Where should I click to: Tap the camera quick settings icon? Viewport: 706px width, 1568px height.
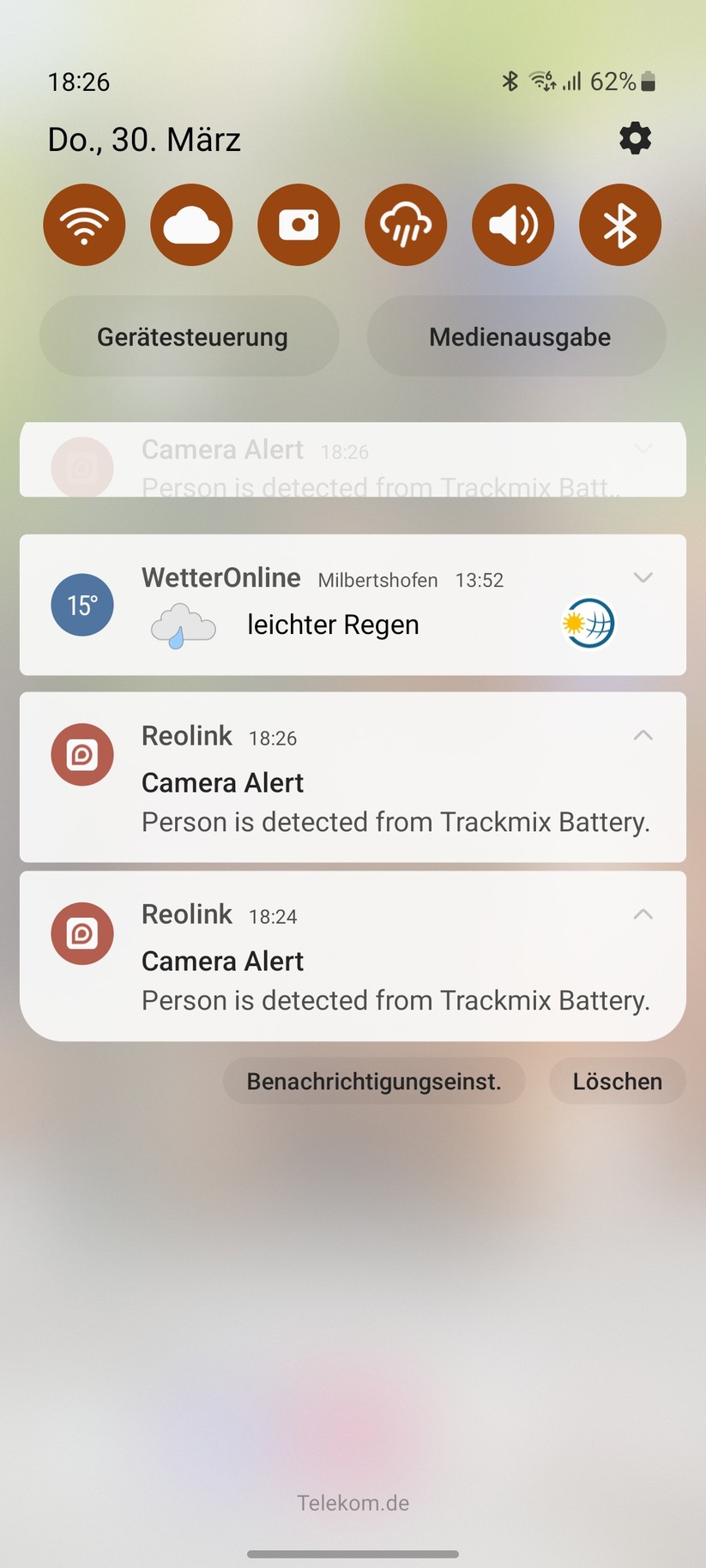point(299,224)
